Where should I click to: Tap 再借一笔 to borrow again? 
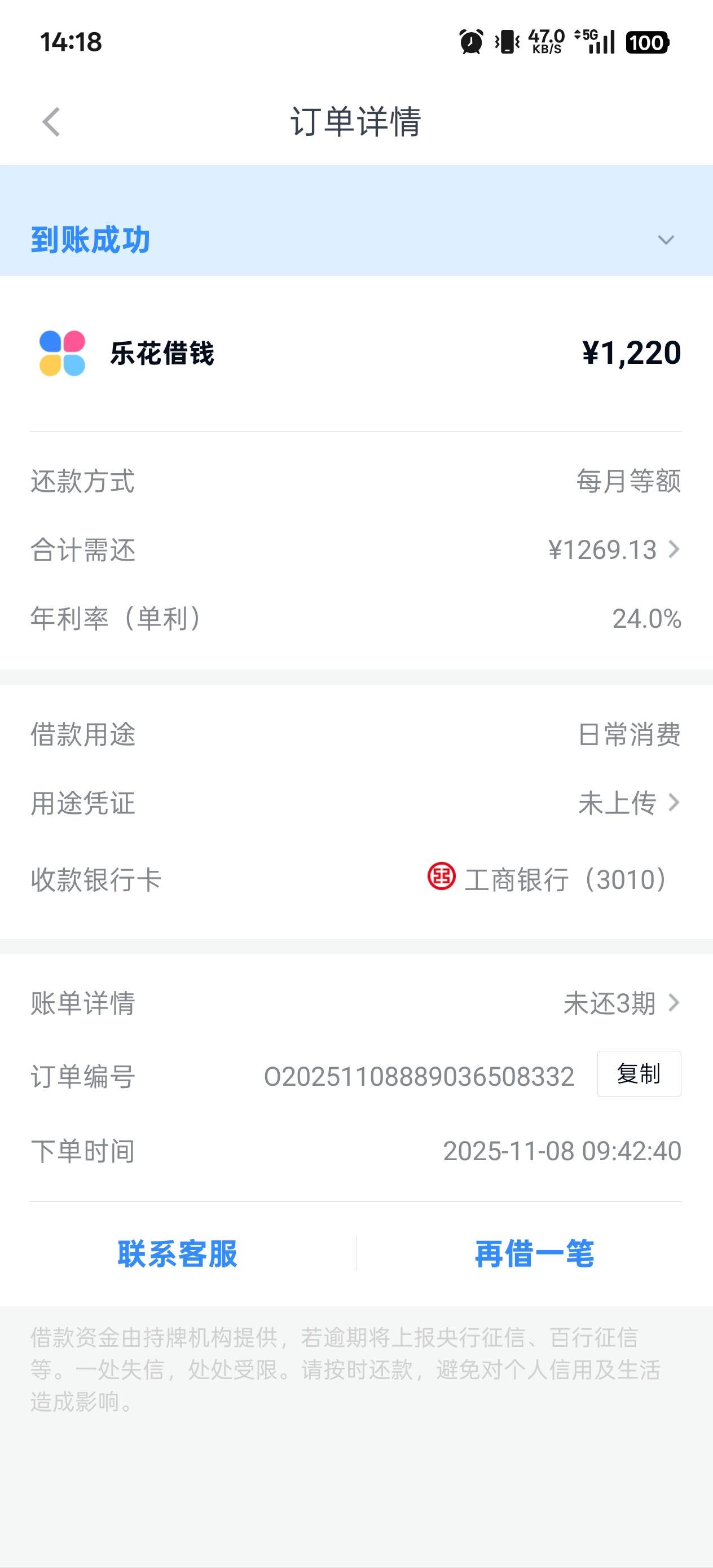pos(534,1253)
